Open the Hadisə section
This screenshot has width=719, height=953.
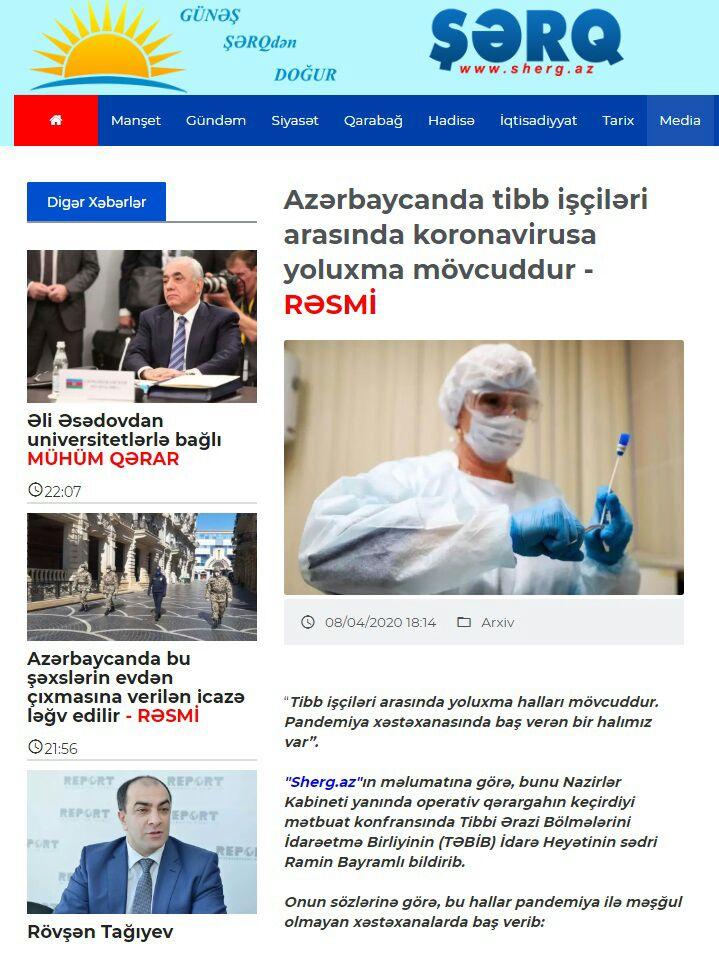[451, 120]
